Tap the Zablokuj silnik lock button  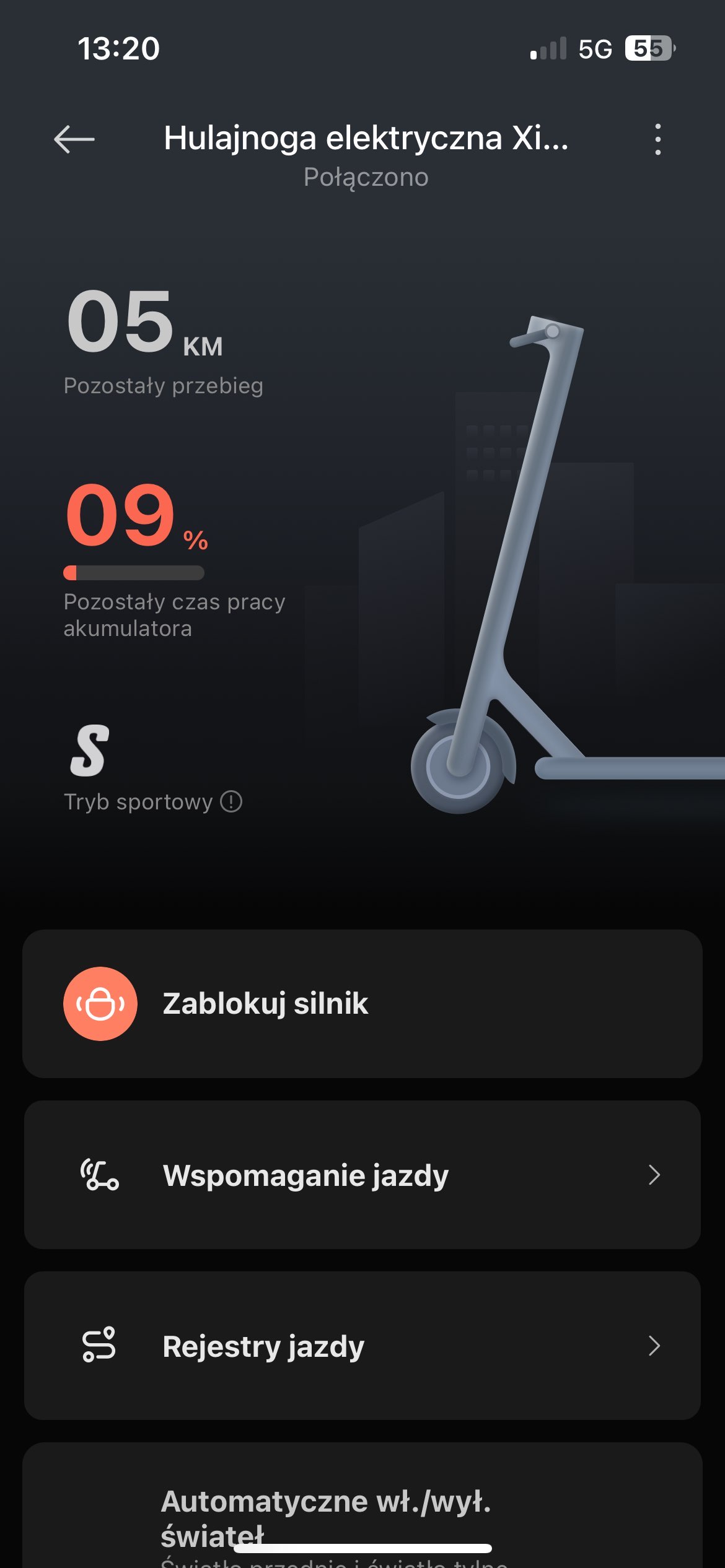(x=100, y=1003)
